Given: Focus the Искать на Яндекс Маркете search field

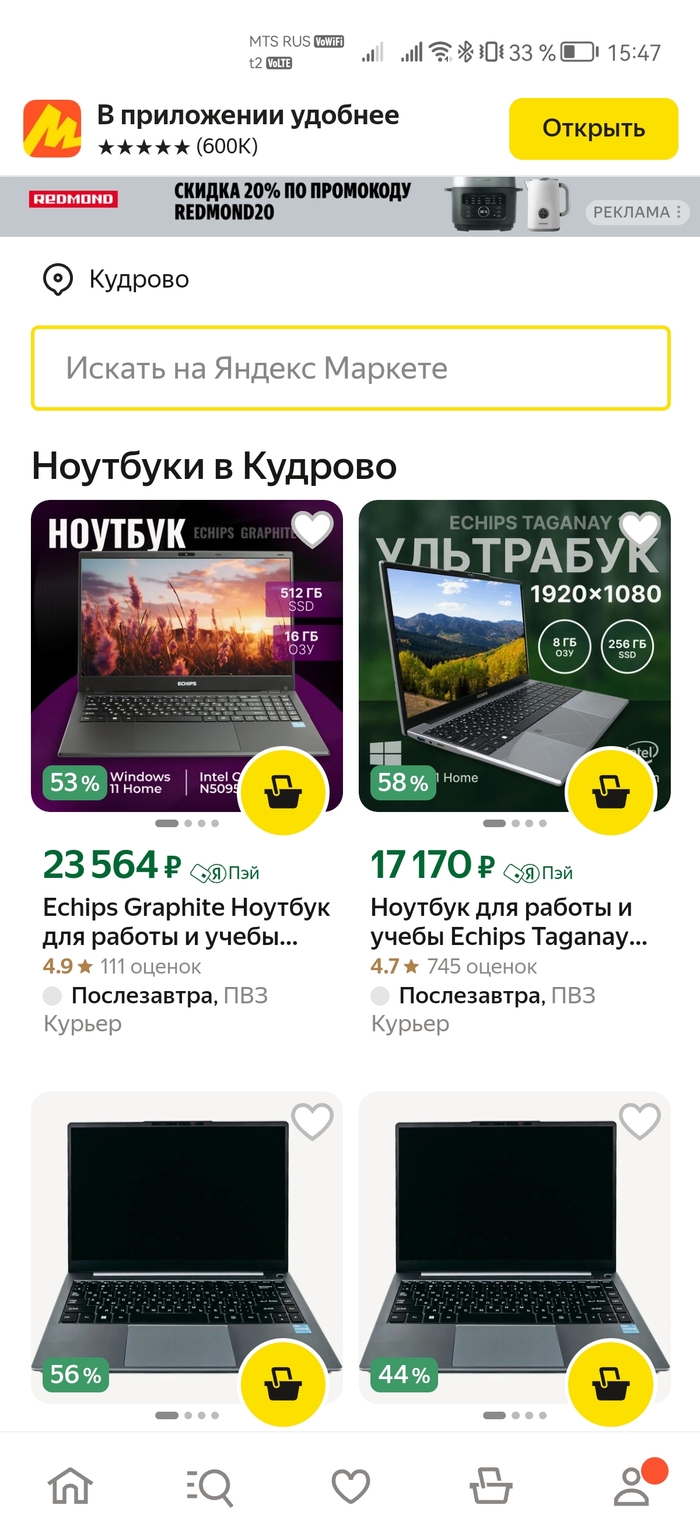Looking at the screenshot, I should click(350, 368).
